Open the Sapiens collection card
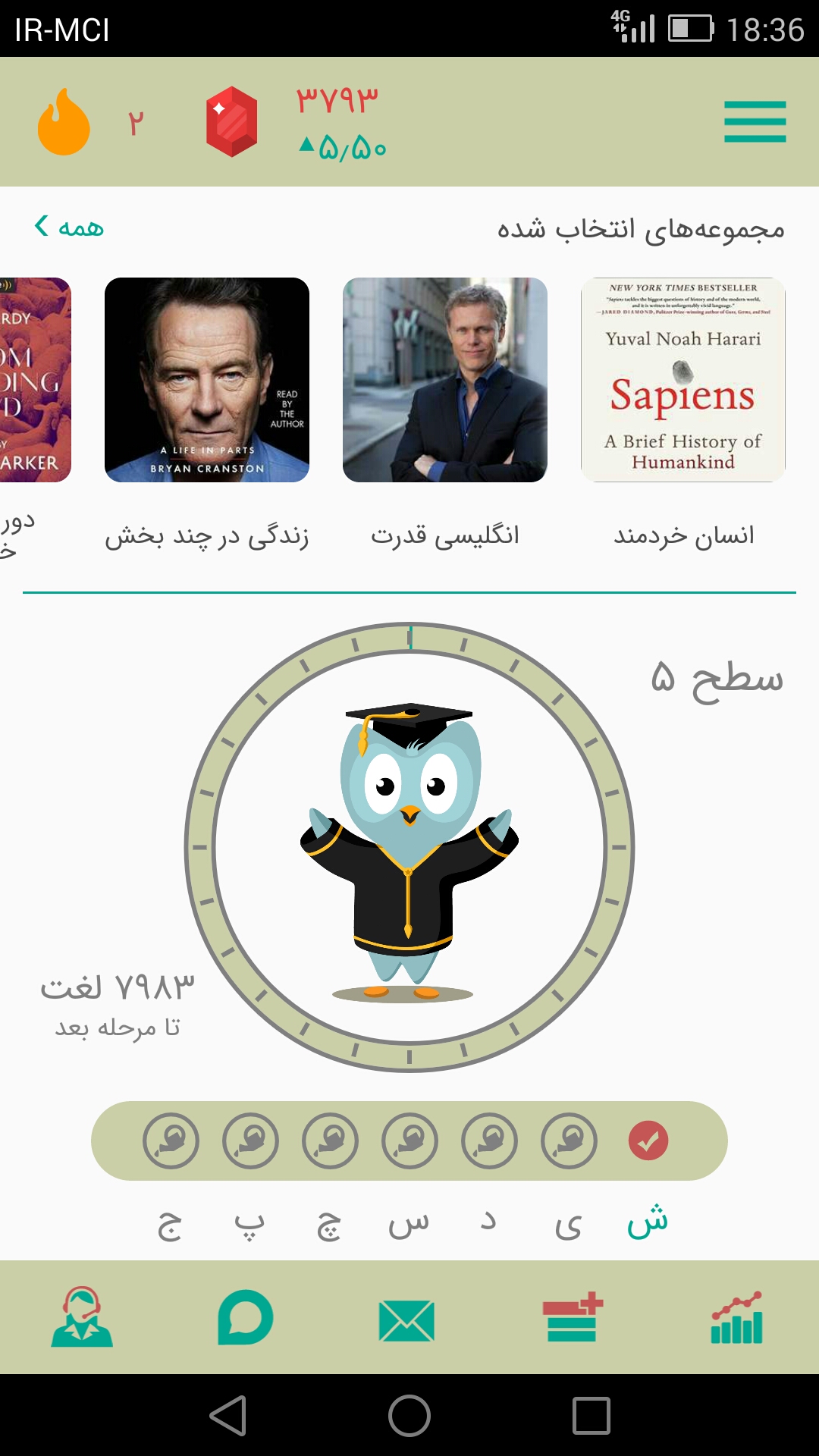Viewport: 819px width, 1456px height. tap(682, 380)
